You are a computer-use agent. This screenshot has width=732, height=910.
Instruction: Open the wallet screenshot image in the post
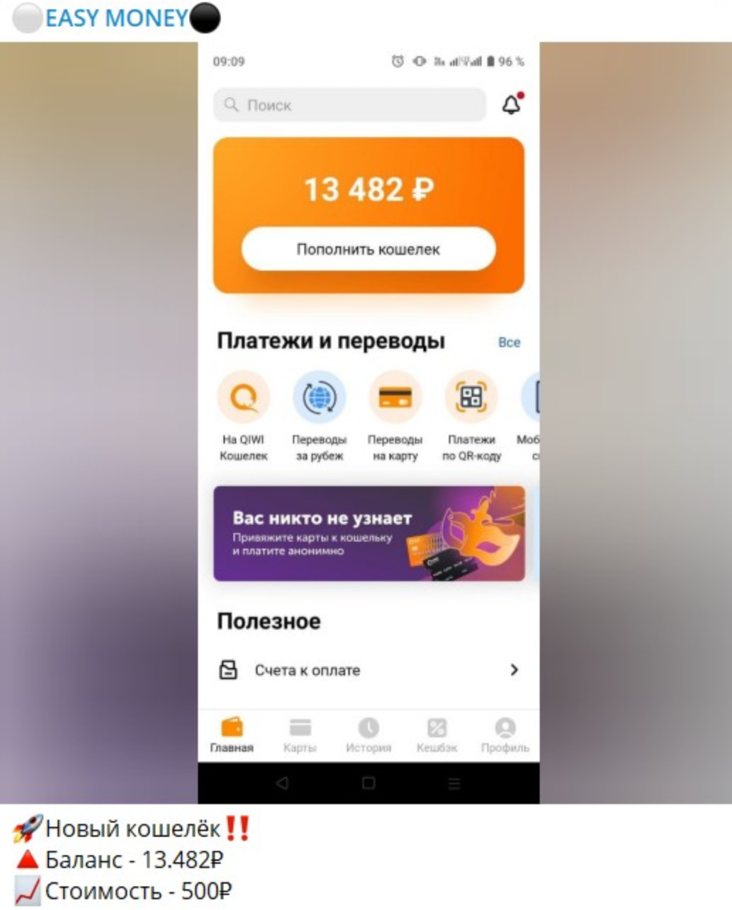click(x=368, y=422)
